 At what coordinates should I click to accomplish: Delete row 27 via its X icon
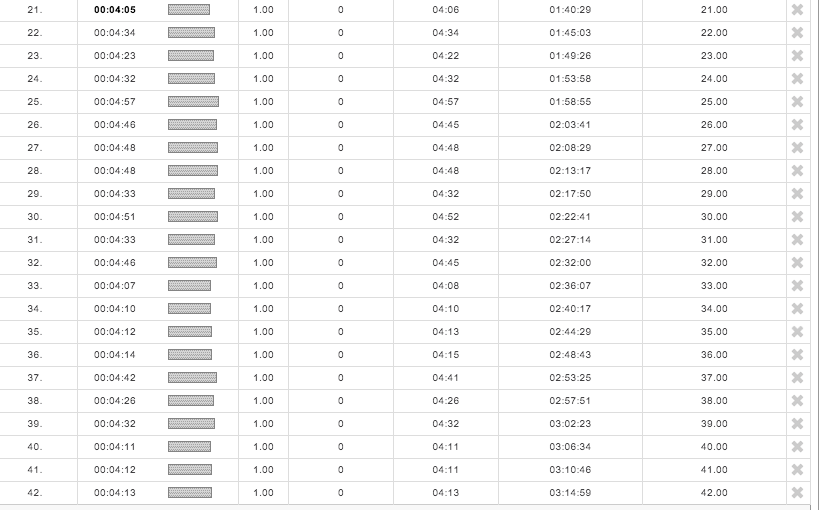tap(797, 148)
